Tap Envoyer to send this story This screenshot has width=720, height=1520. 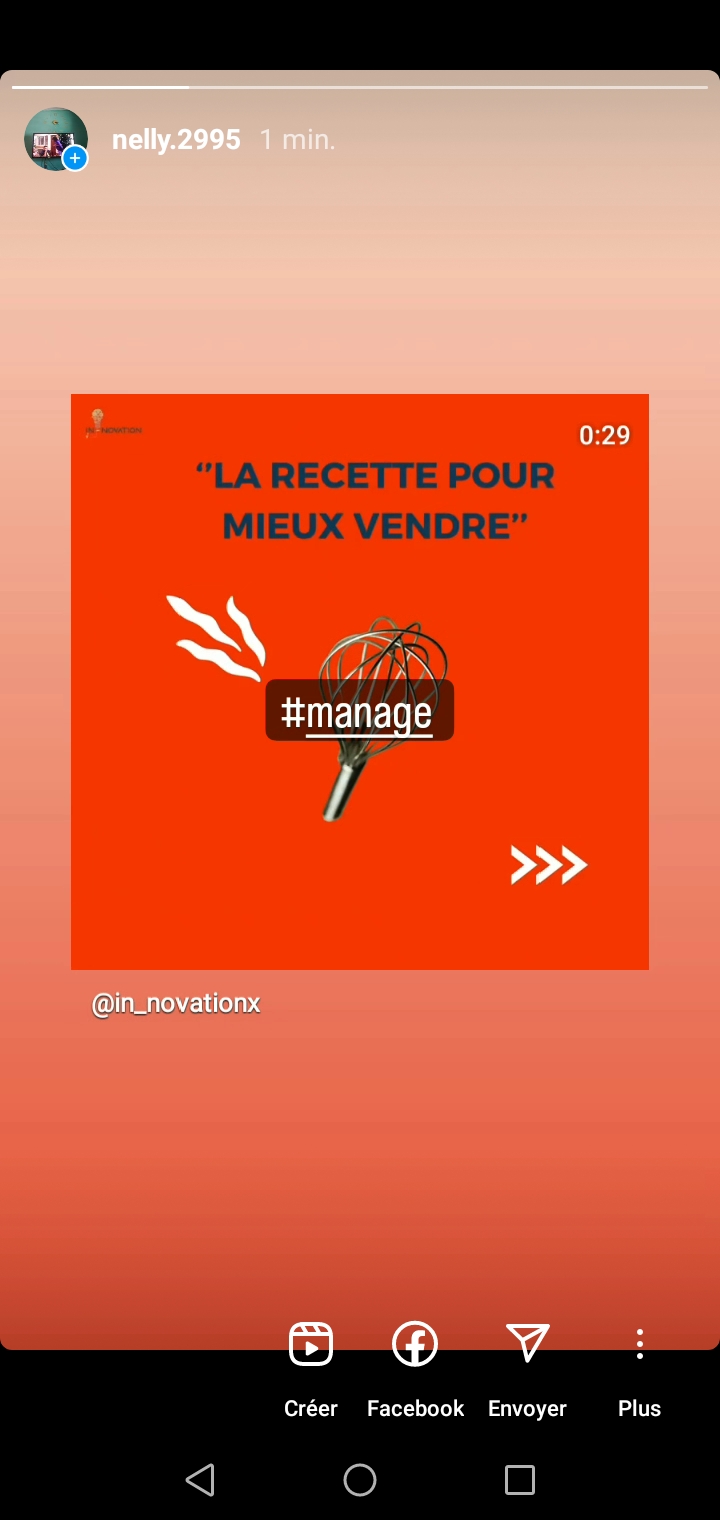pyautogui.click(x=527, y=1365)
